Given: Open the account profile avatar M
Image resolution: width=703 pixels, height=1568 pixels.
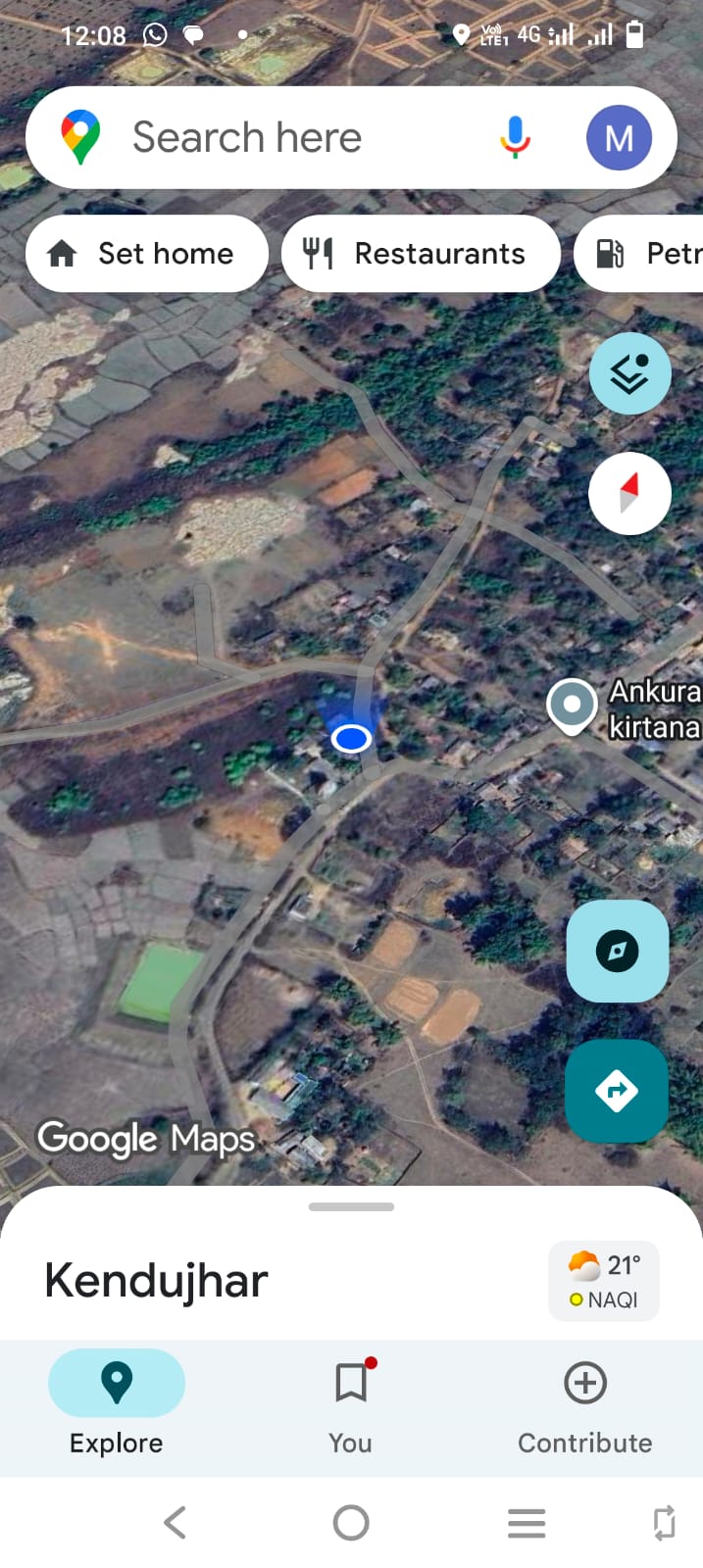Looking at the screenshot, I should (619, 138).
